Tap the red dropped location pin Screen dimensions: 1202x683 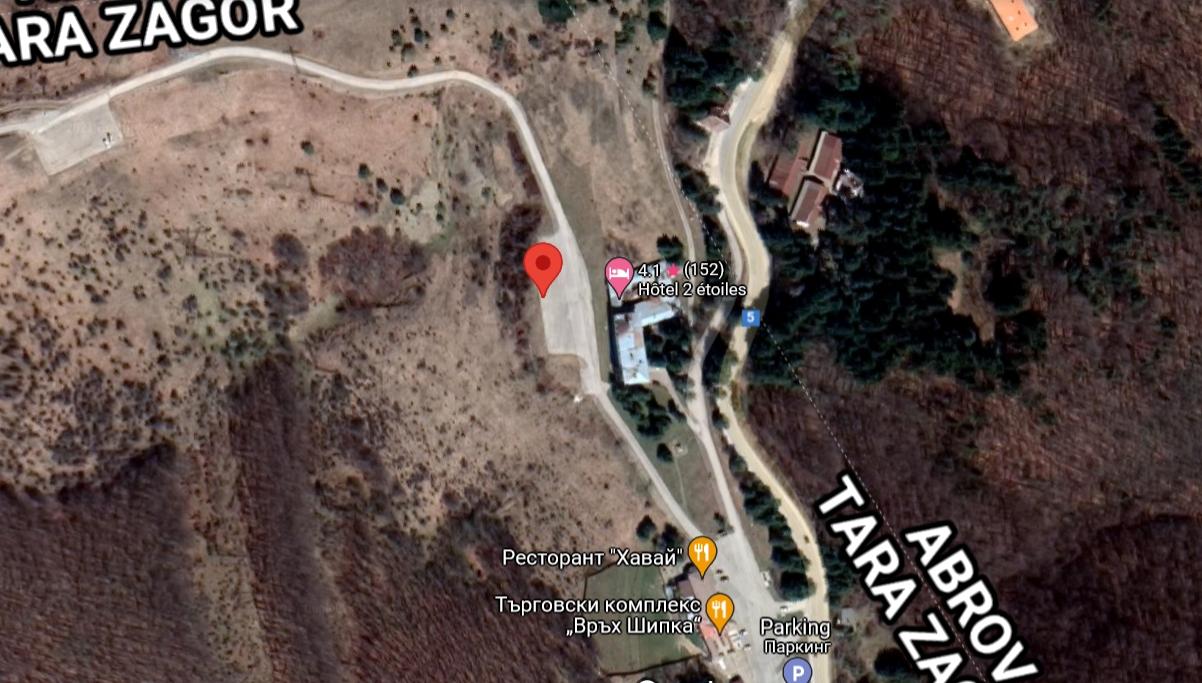tap(543, 265)
